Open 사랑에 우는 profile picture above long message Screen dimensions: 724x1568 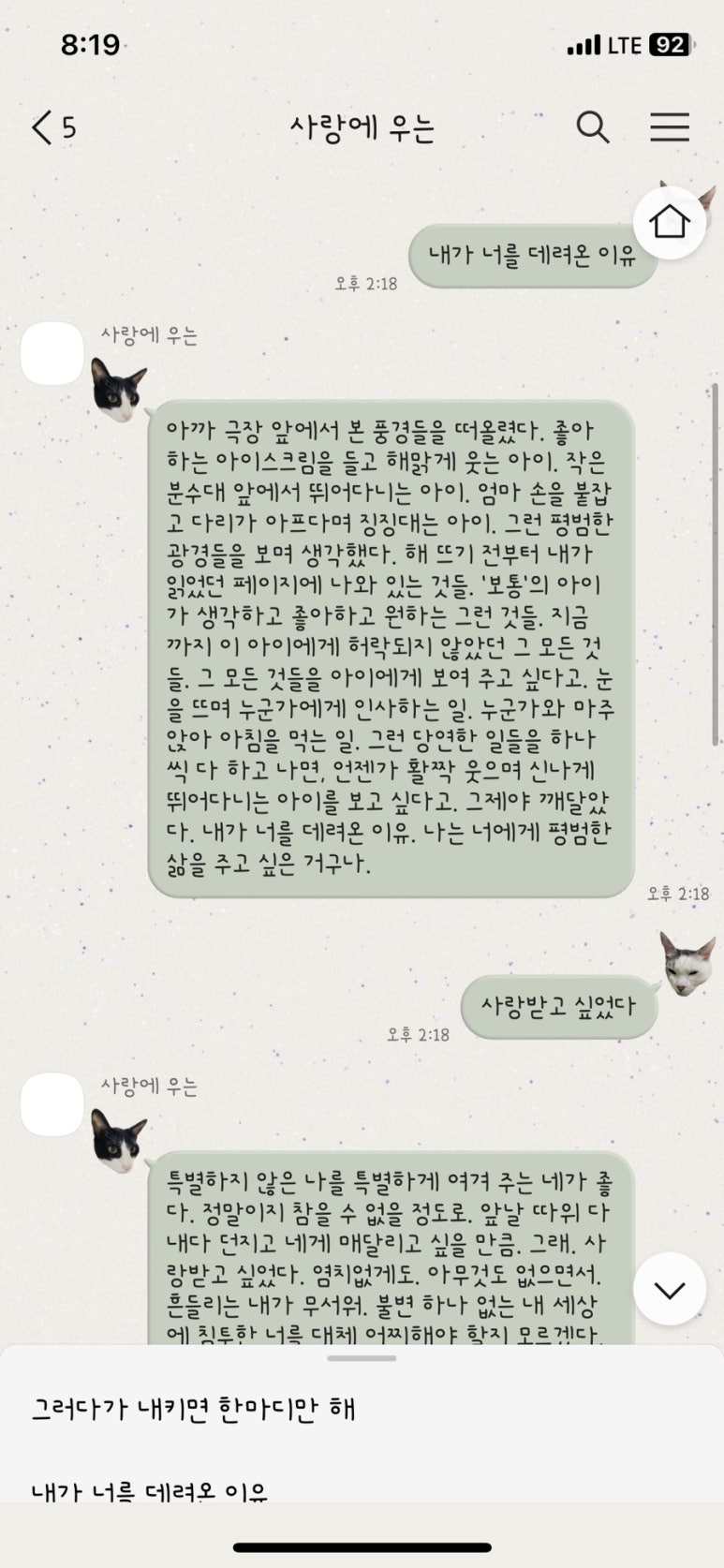click(x=52, y=353)
